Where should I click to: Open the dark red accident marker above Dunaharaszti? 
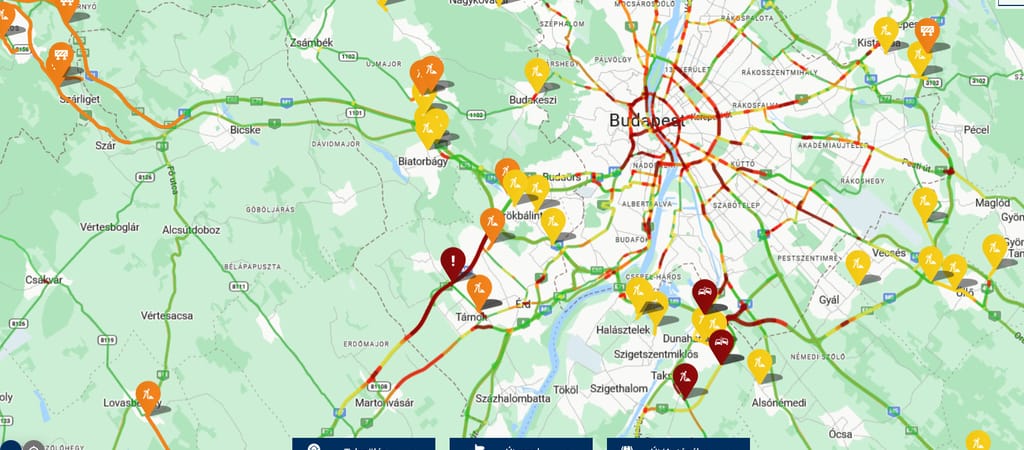point(705,294)
